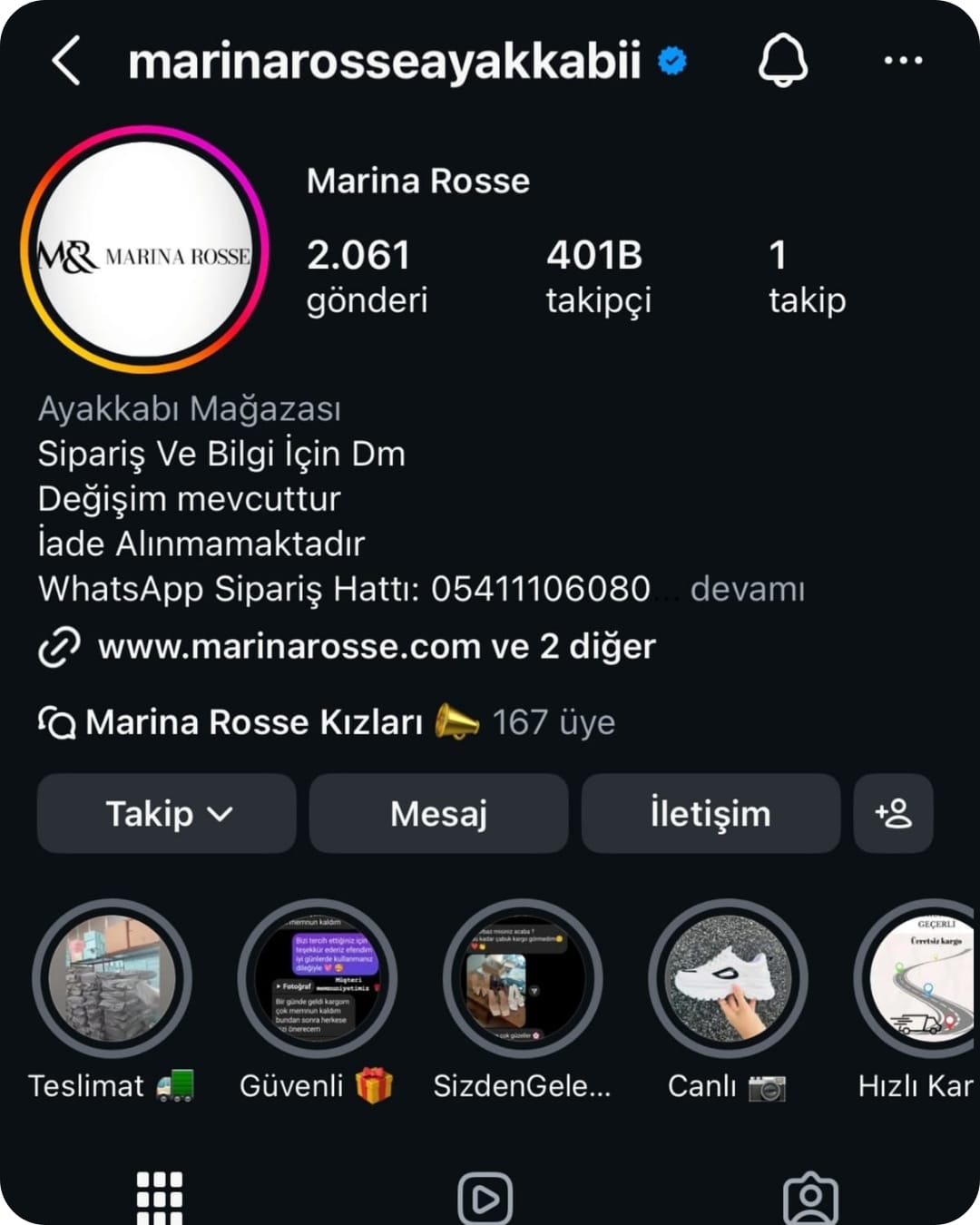
Task: View Marina Rosse's profile story
Action: pyautogui.click(x=144, y=250)
